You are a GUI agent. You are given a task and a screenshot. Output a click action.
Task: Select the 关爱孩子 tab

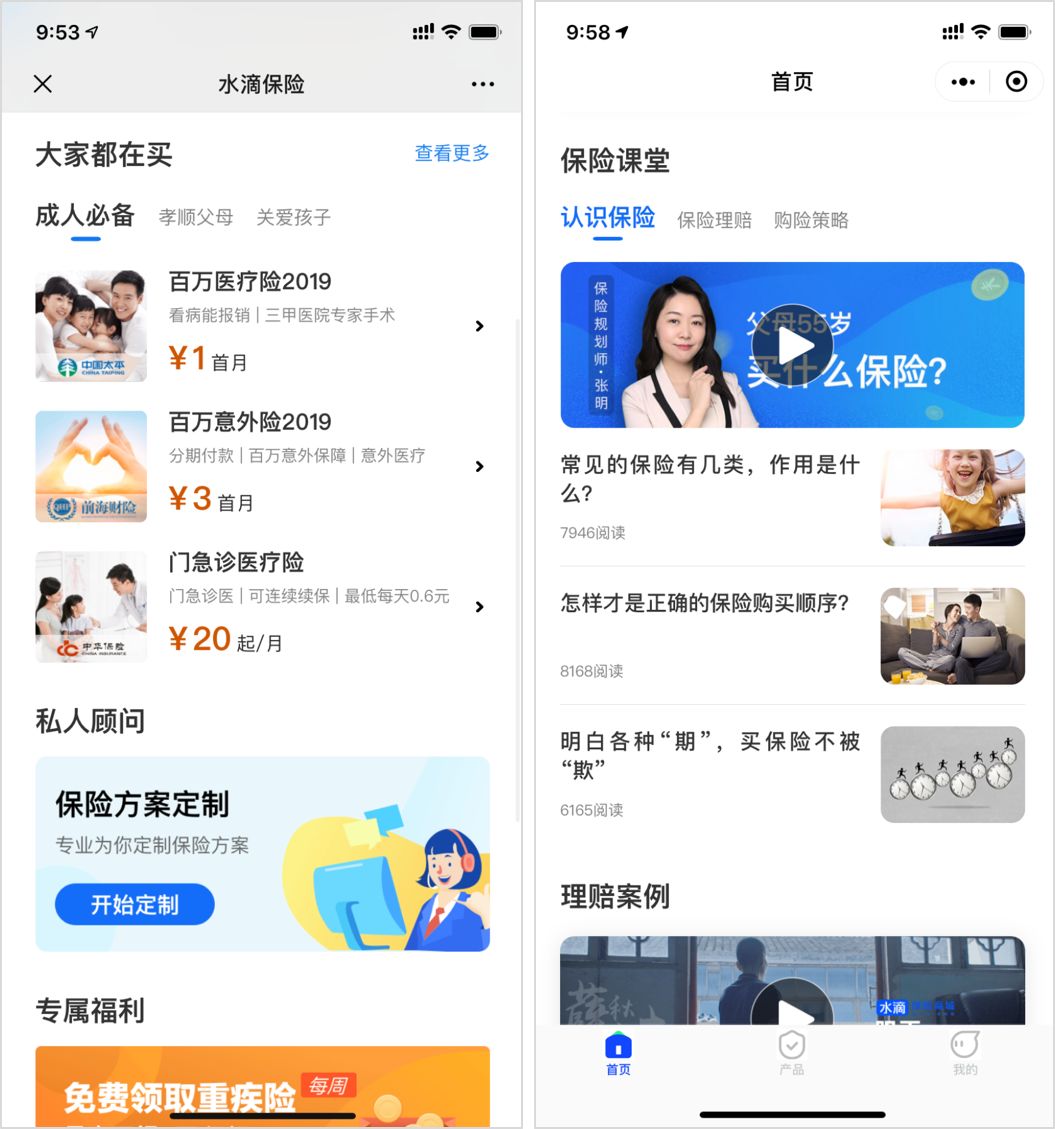coord(293,217)
